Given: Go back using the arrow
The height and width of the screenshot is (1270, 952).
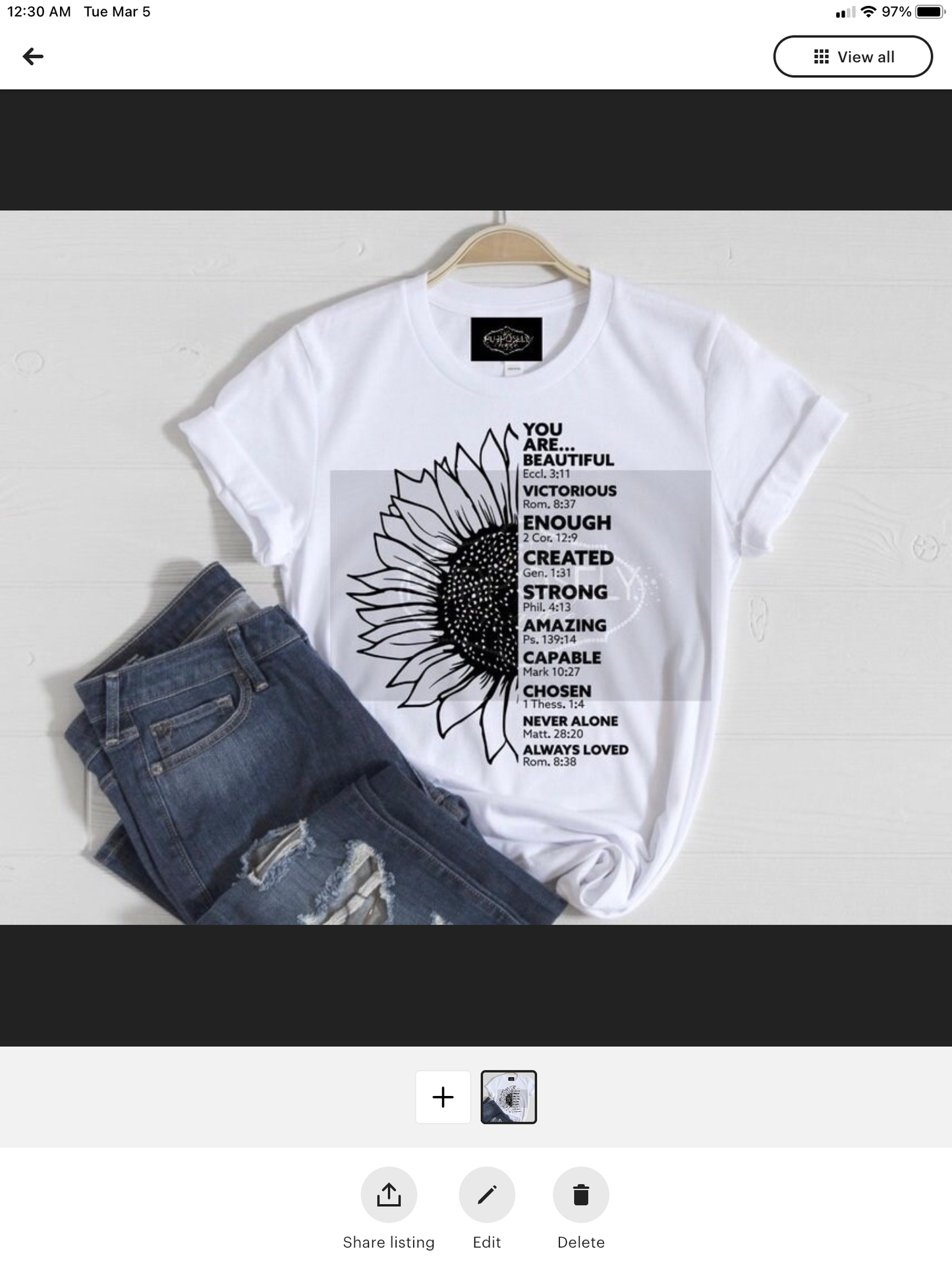Looking at the screenshot, I should click(33, 57).
